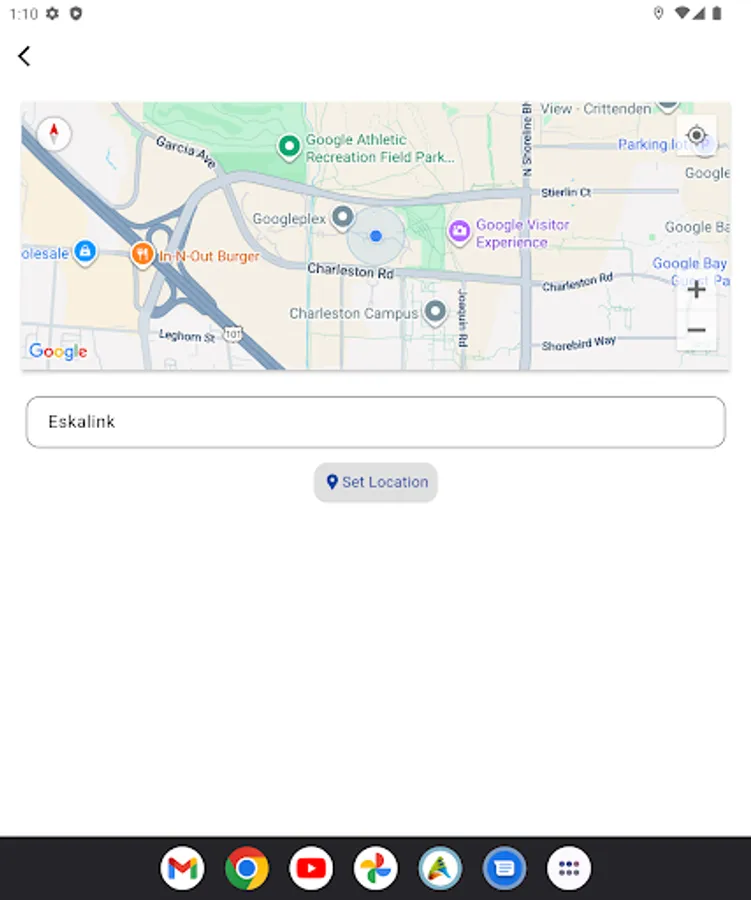Screen dimensions: 751x900
Task: Open YouTube from the dock
Action: click(311, 868)
